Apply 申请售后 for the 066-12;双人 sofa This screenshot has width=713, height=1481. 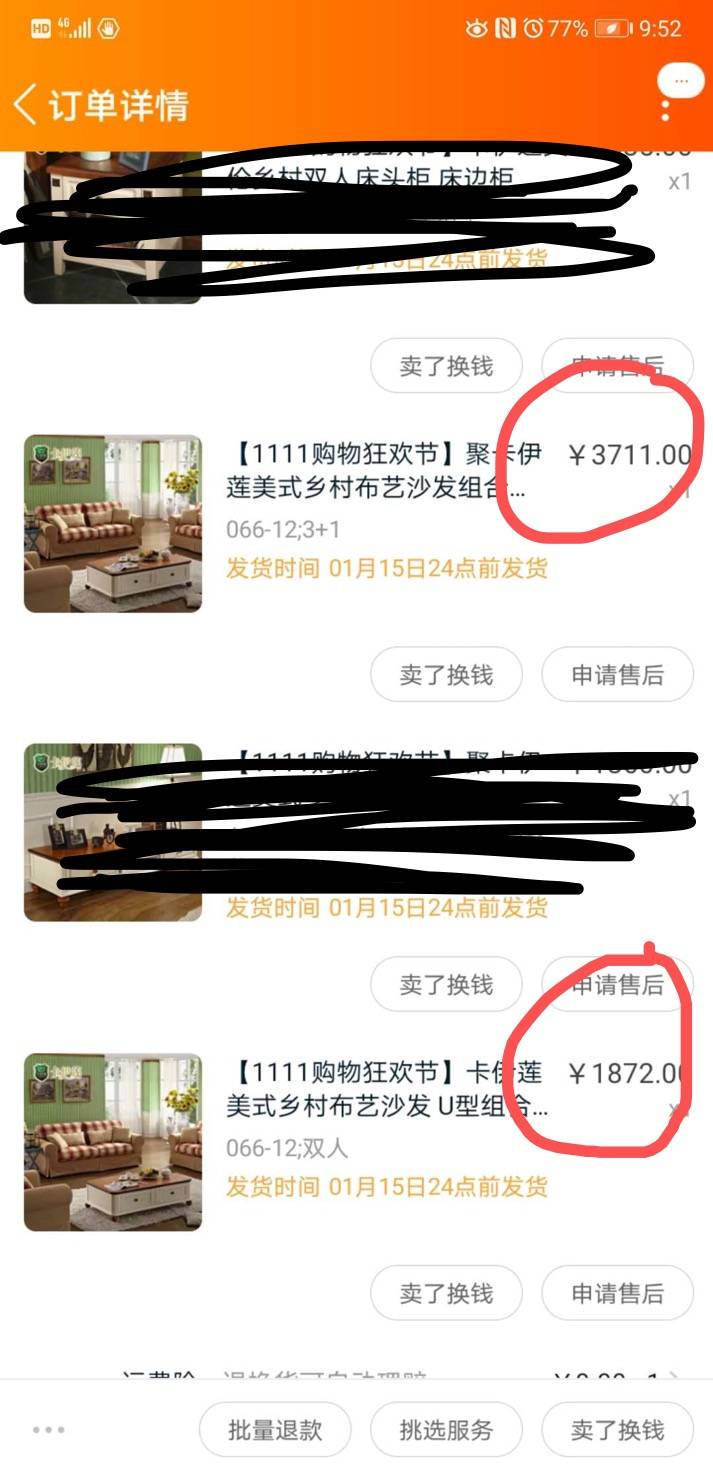tap(617, 1294)
